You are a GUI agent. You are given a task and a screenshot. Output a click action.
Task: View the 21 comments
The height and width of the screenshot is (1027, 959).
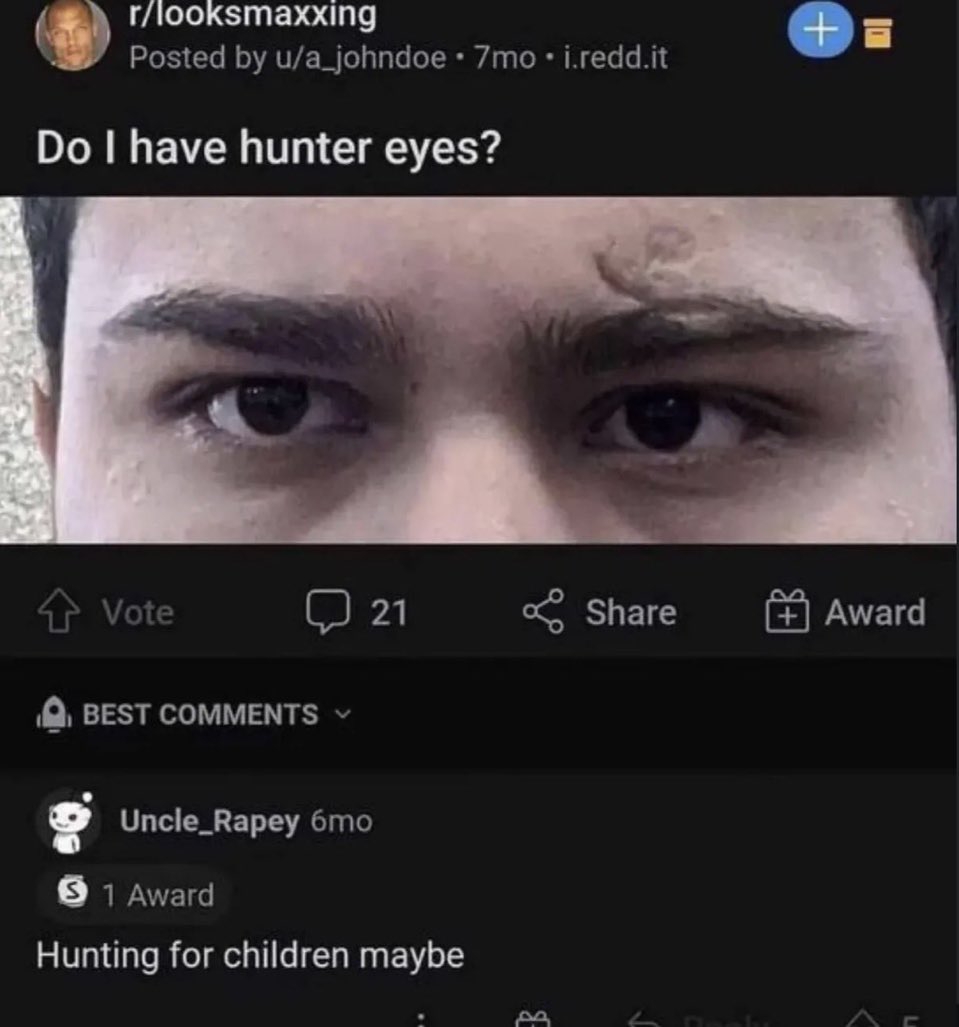[357, 612]
